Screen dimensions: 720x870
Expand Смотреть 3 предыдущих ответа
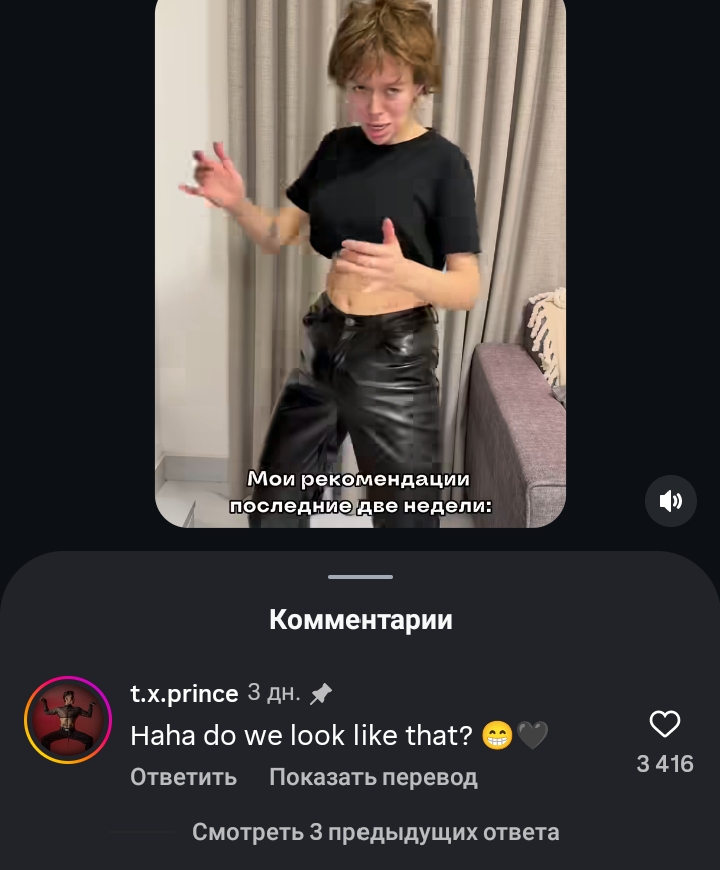pyautogui.click(x=375, y=832)
